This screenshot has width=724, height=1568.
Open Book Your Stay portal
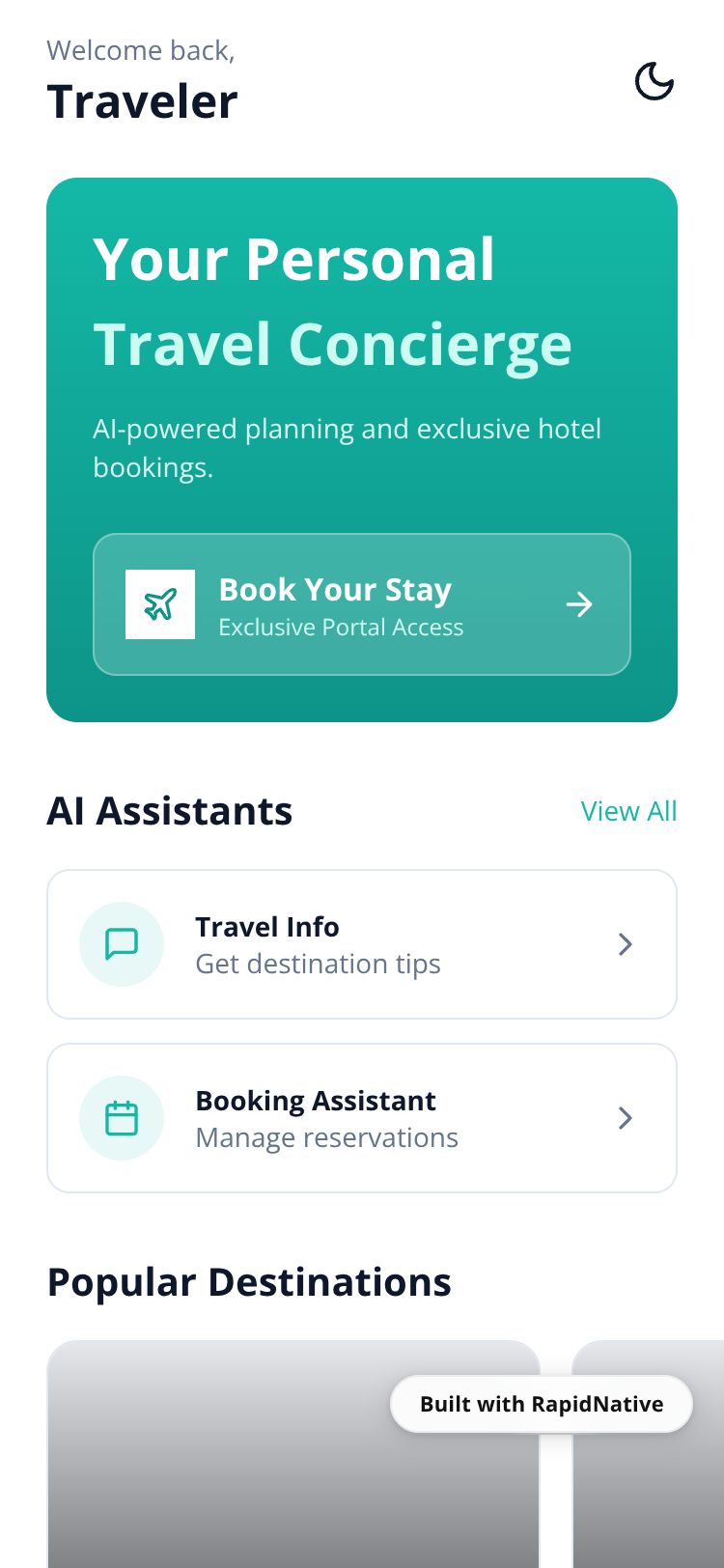pyautogui.click(x=361, y=604)
